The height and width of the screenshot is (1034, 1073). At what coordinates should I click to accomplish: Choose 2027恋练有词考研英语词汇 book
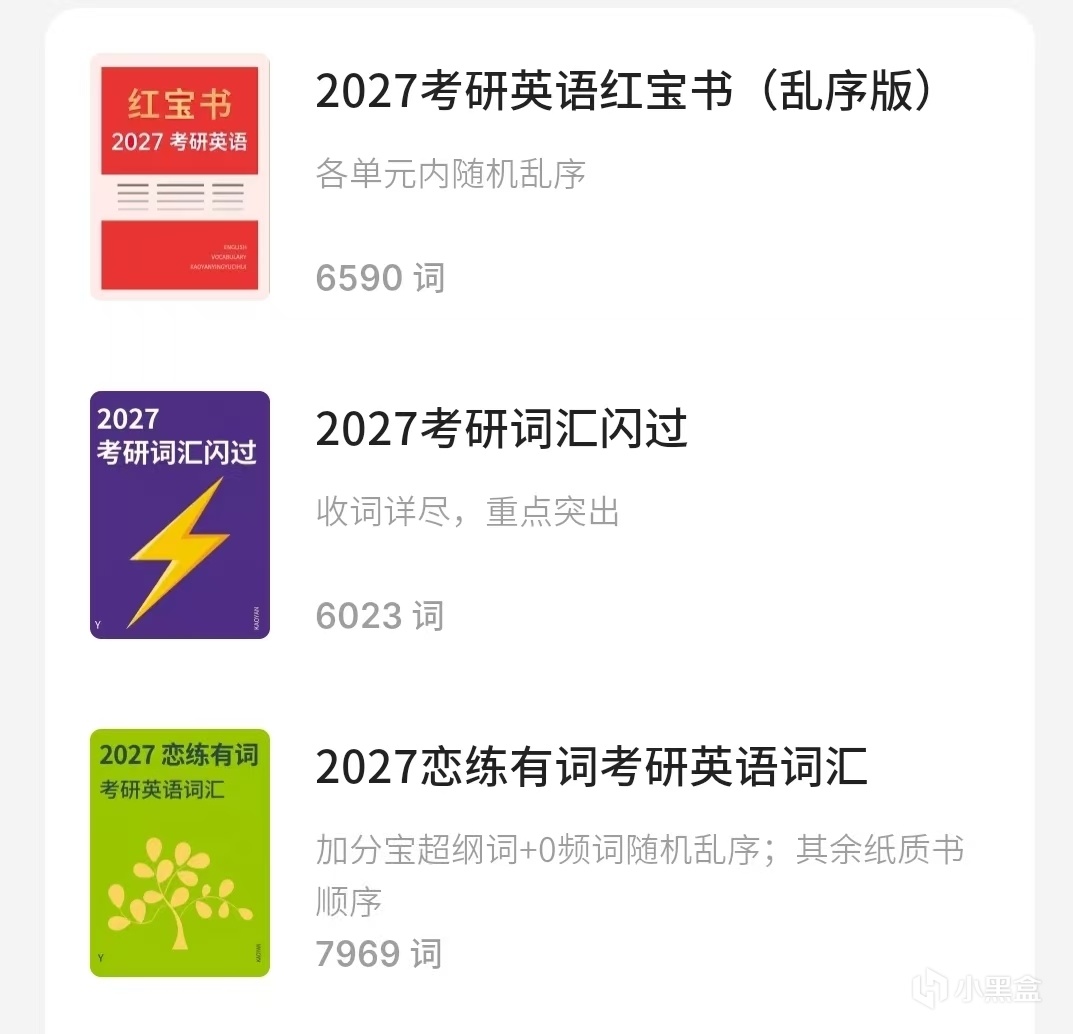[x=591, y=768]
